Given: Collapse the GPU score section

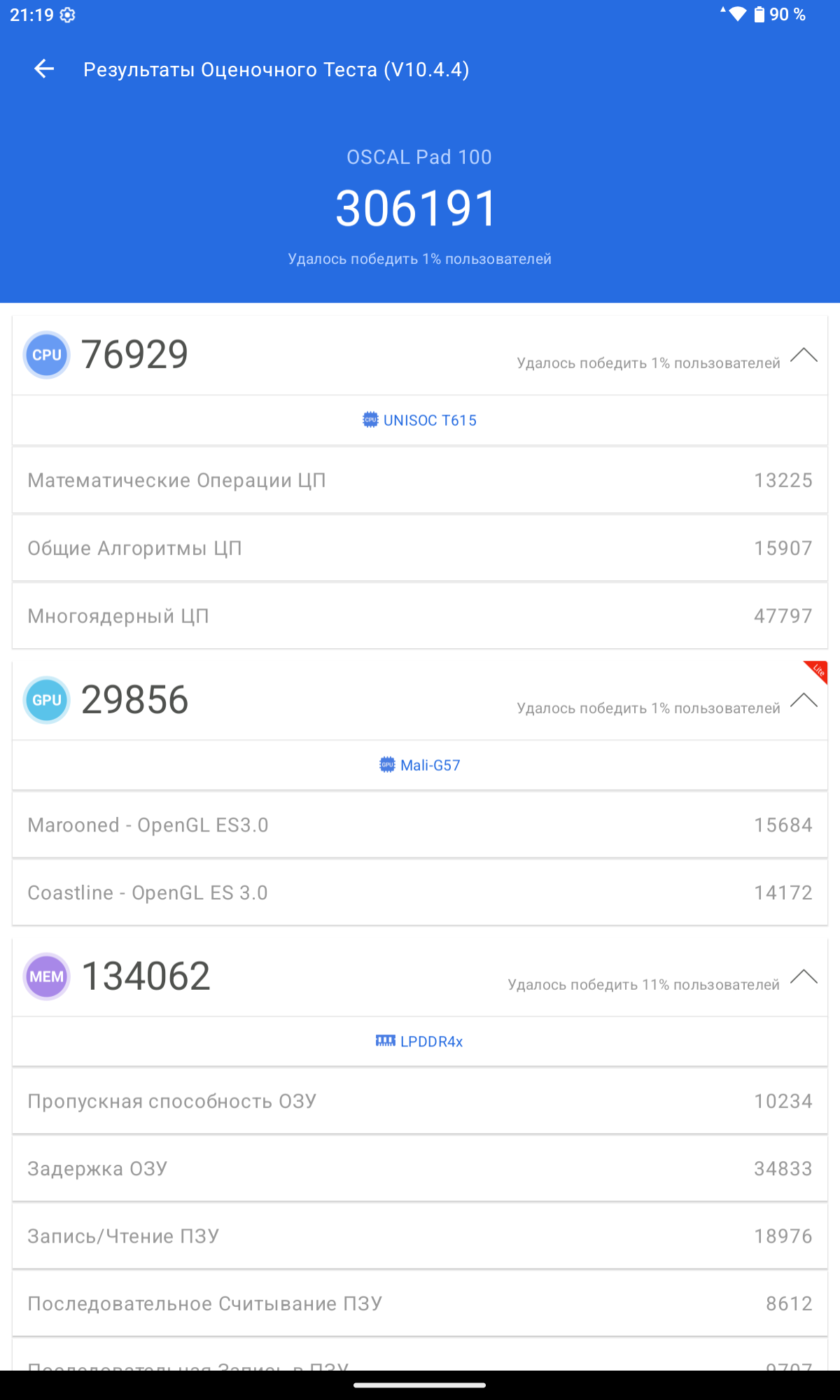Looking at the screenshot, I should click(804, 700).
